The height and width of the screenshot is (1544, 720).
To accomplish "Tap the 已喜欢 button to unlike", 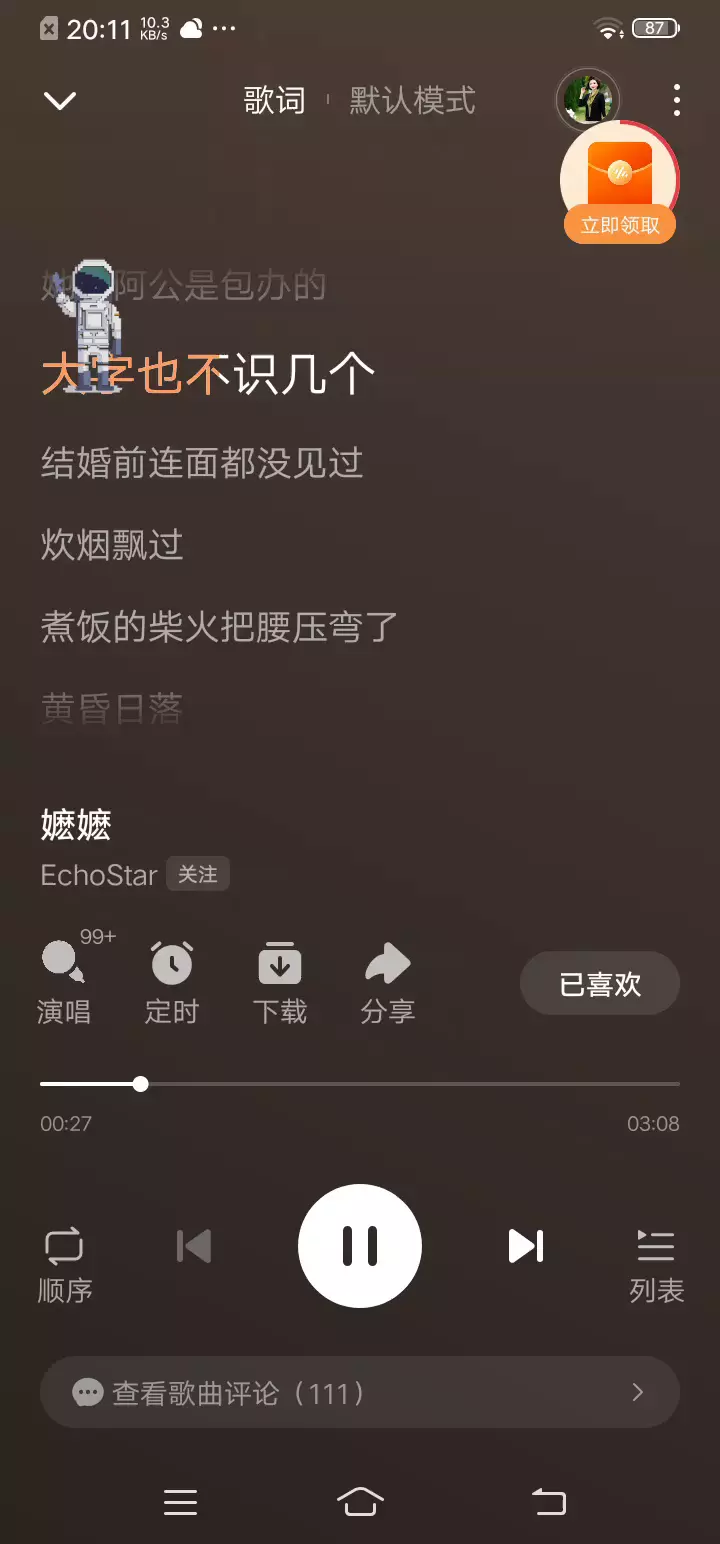I will (x=600, y=984).
